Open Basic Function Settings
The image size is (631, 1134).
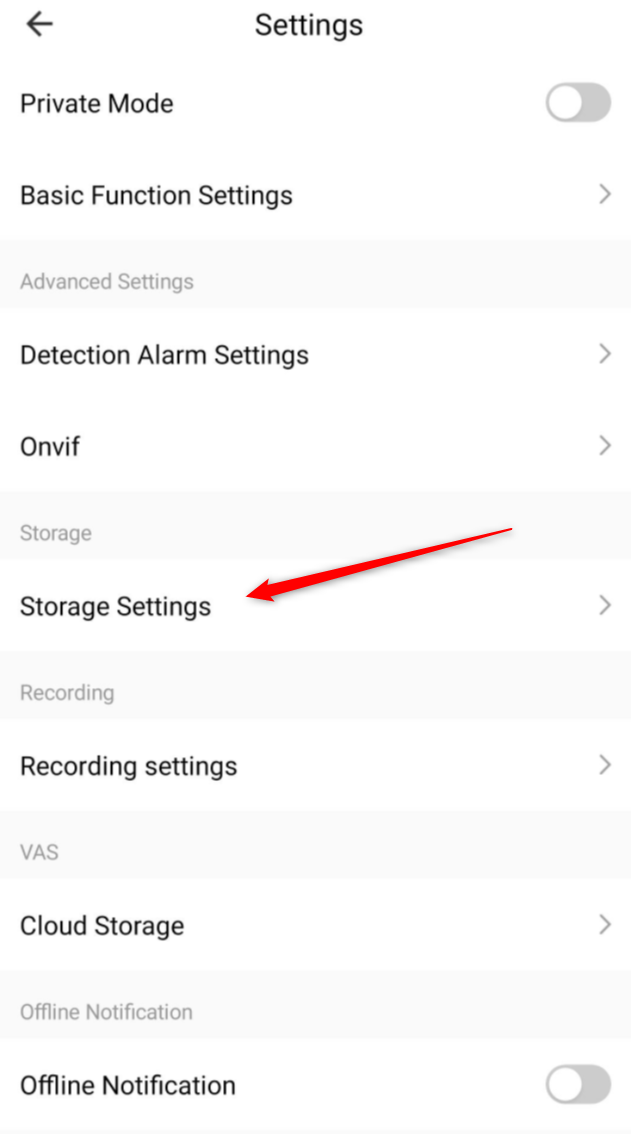(x=316, y=195)
